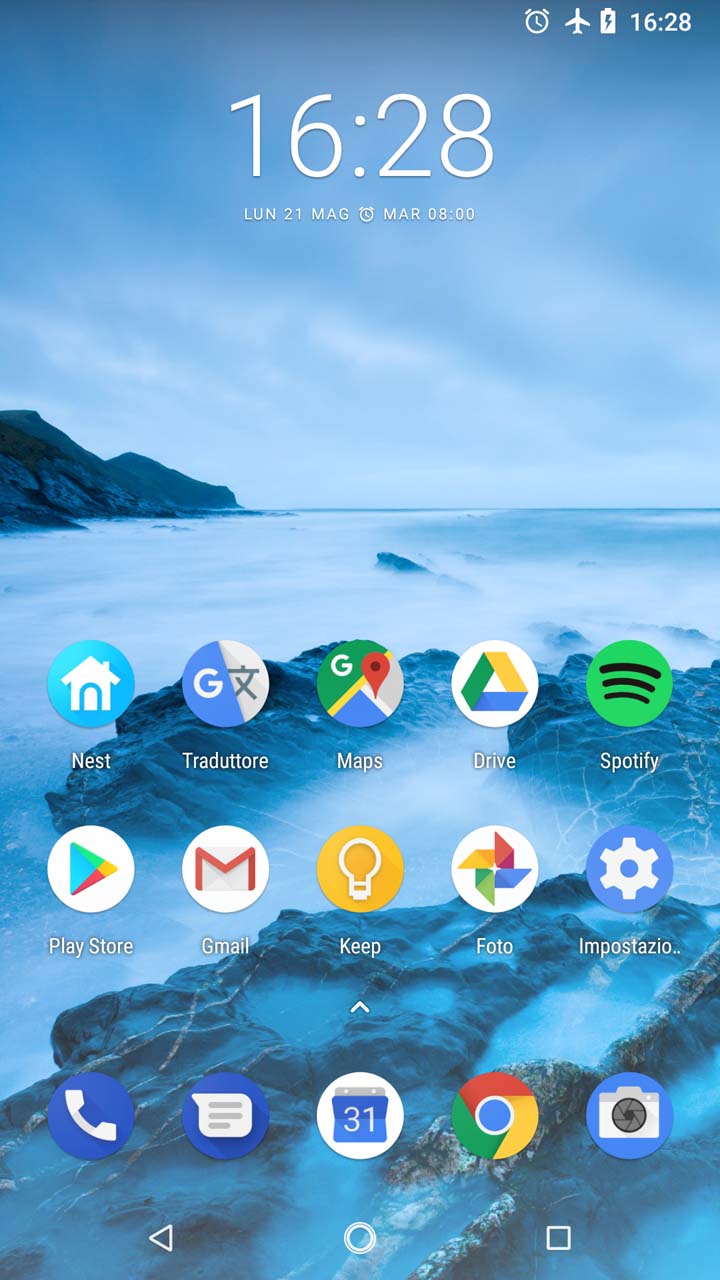Viewport: 720px width, 1280px height.
Task: Tap the recent apps button
Action: click(x=559, y=1238)
